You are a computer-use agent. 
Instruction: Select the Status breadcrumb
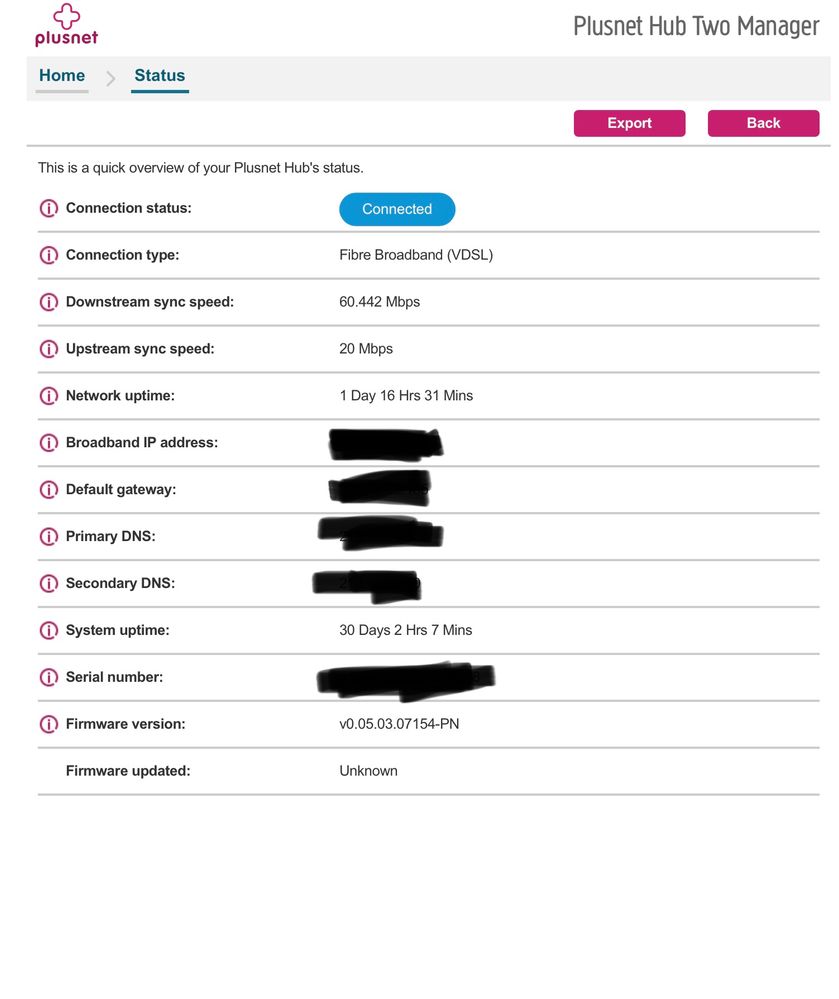coord(160,76)
